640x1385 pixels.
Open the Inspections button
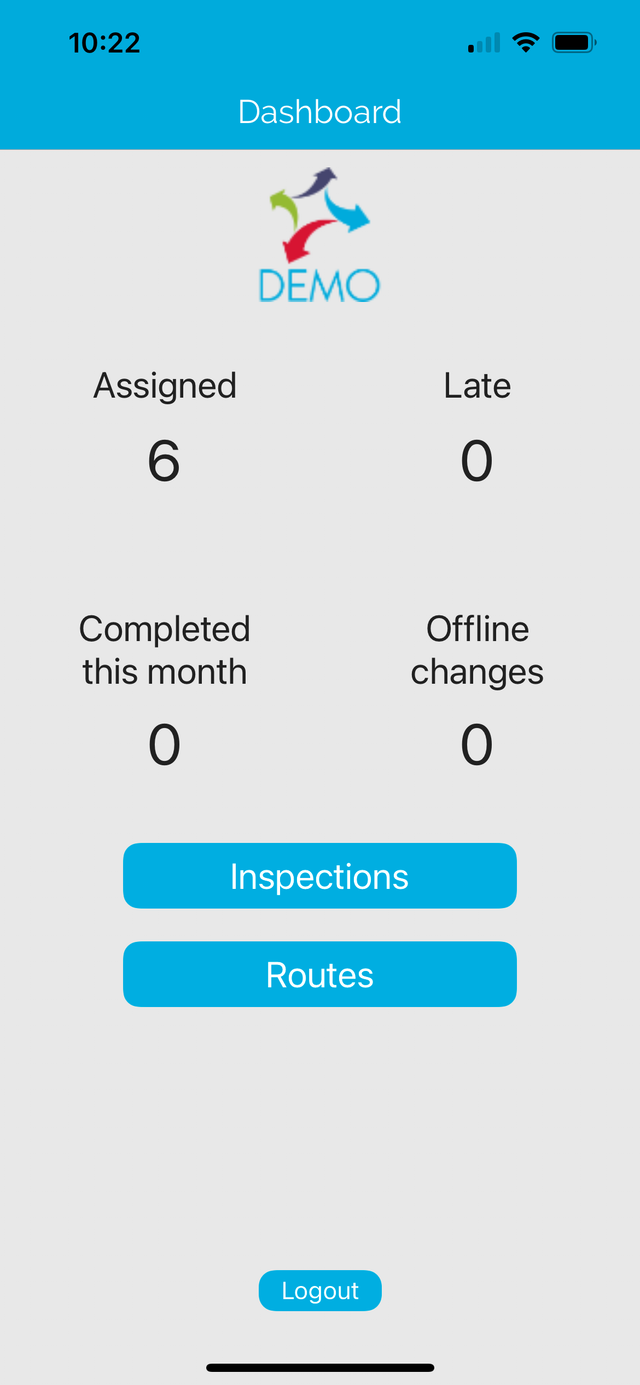(320, 876)
